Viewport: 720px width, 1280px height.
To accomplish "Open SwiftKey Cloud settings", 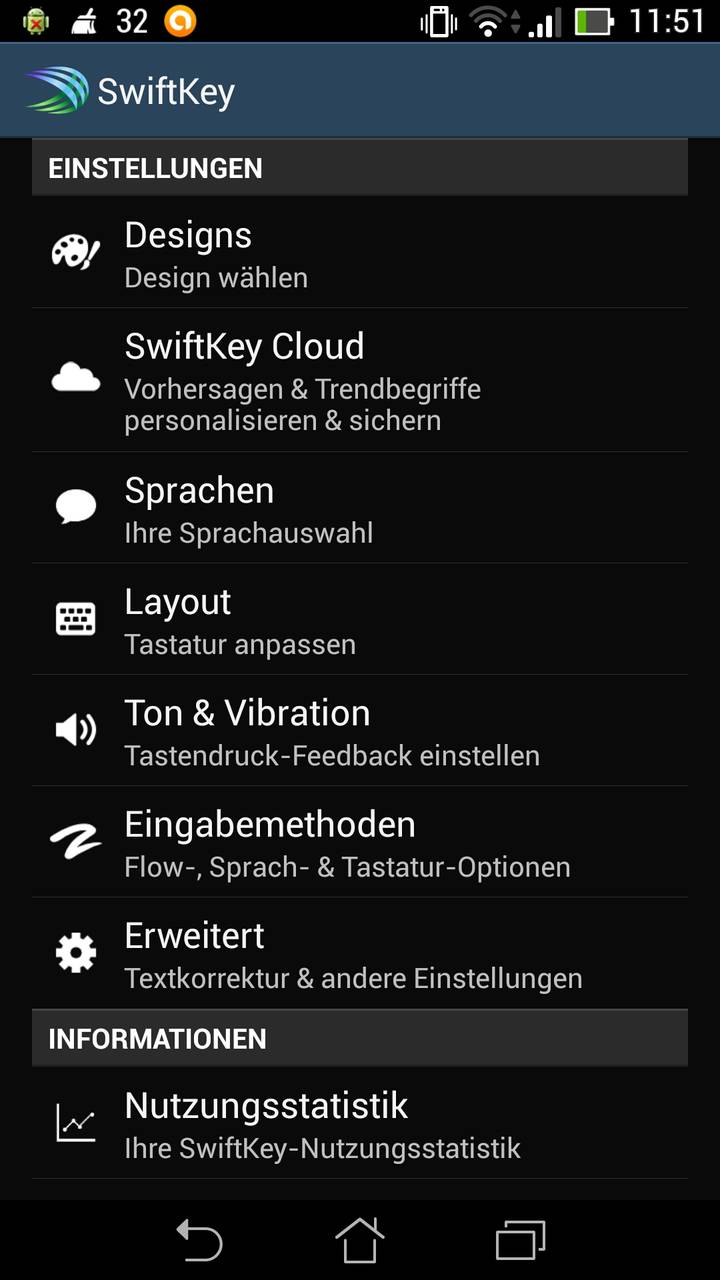I will tap(360, 380).
